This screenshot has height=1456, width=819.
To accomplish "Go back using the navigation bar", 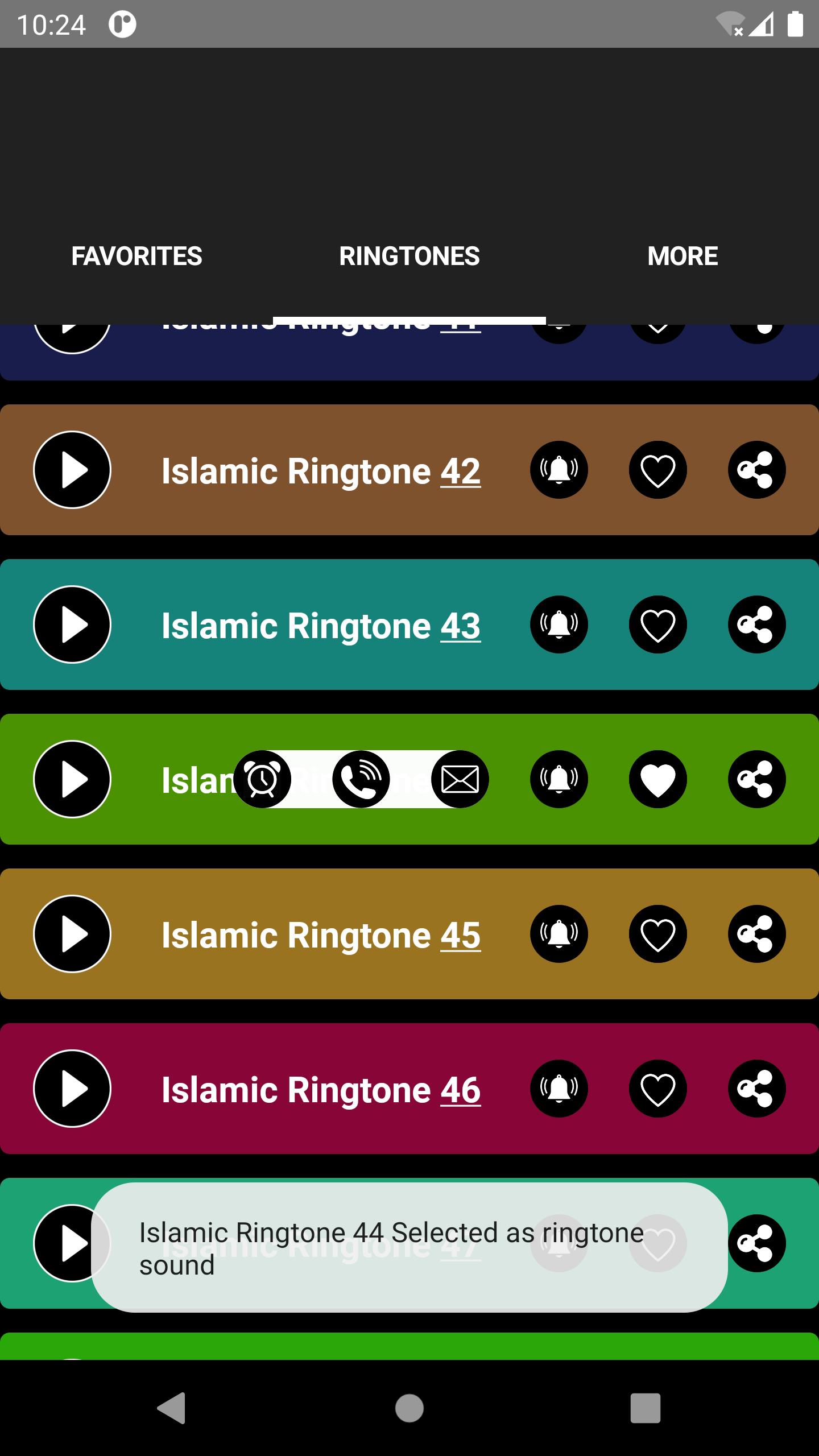I will pyautogui.click(x=171, y=1408).
